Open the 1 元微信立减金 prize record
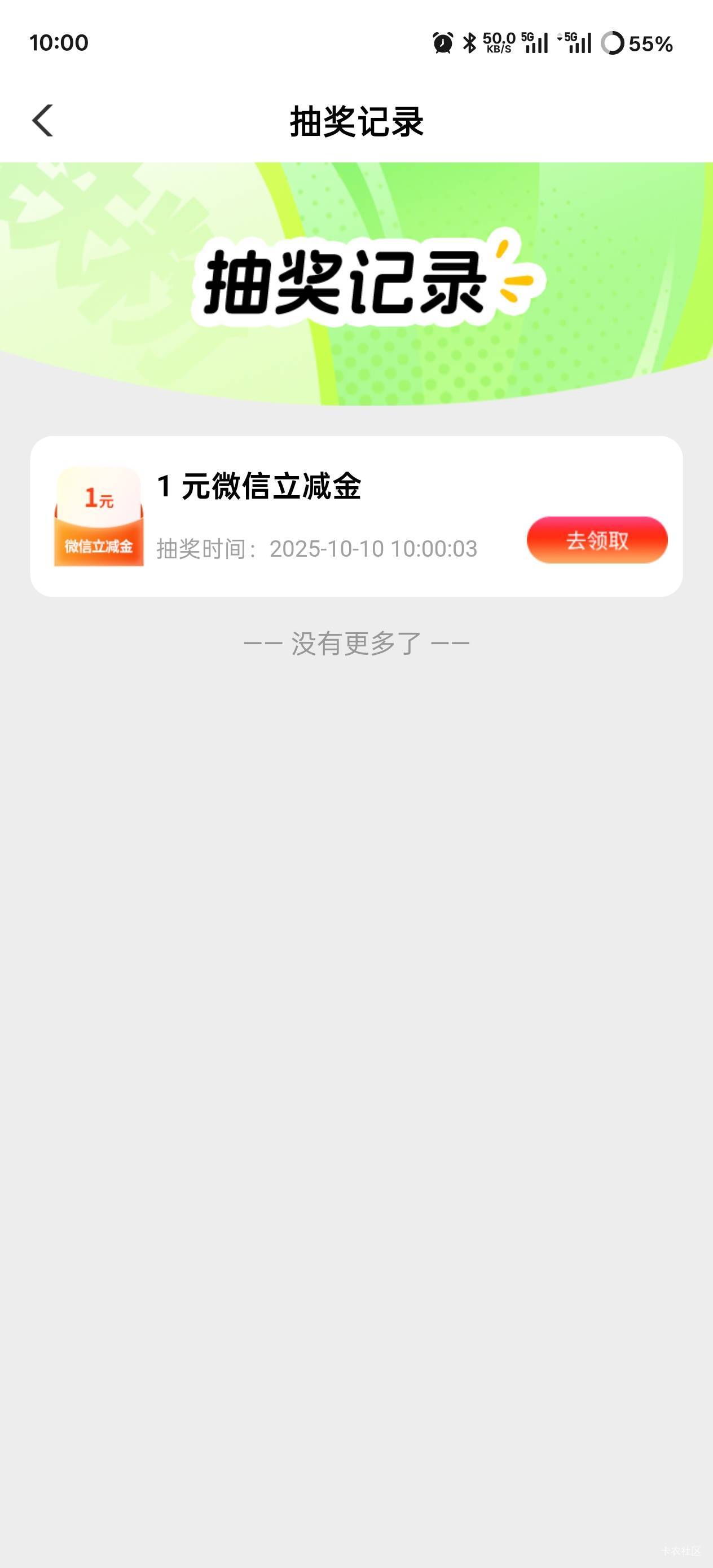This screenshot has height=1568, width=713. tap(259, 487)
